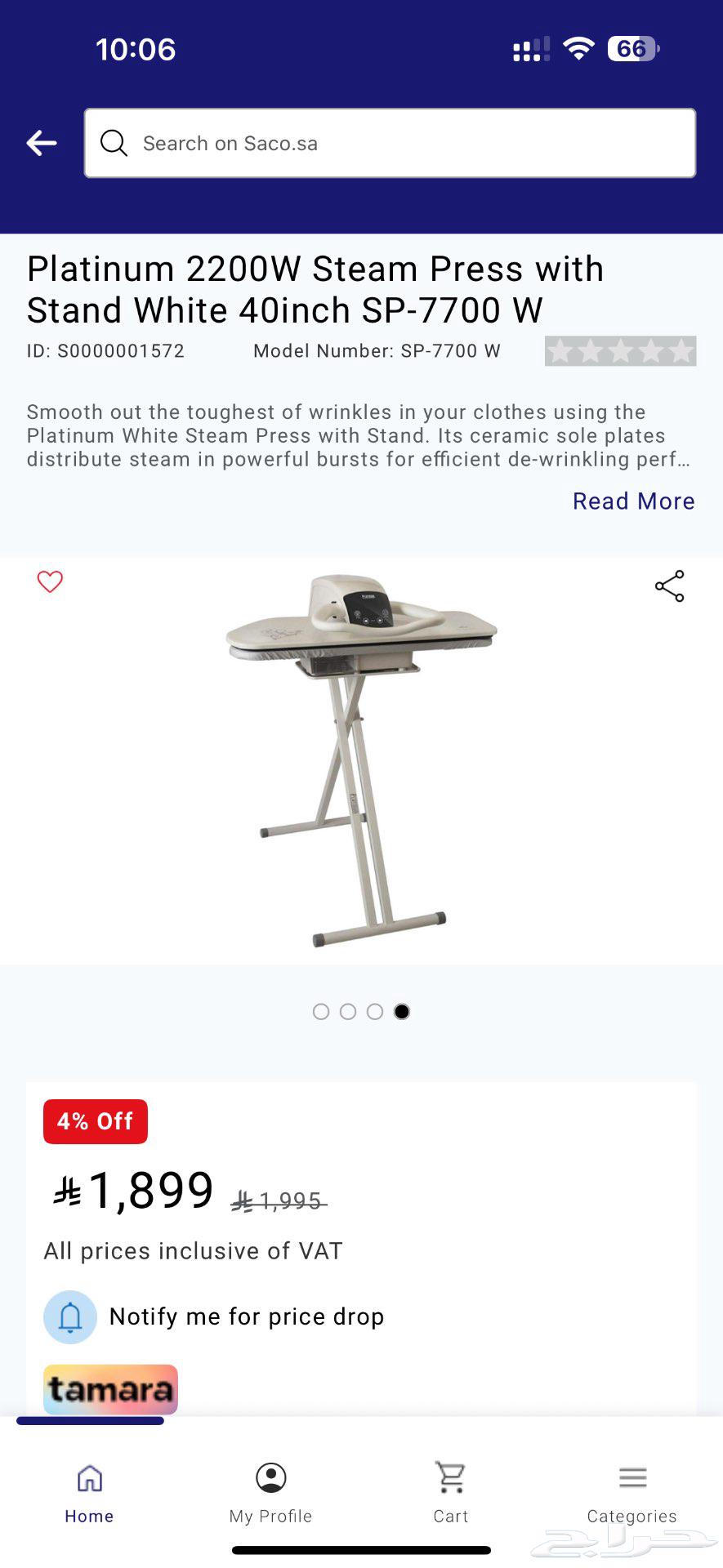The height and width of the screenshot is (1568, 723).
Task: Tap the star rating bar
Action: click(620, 351)
